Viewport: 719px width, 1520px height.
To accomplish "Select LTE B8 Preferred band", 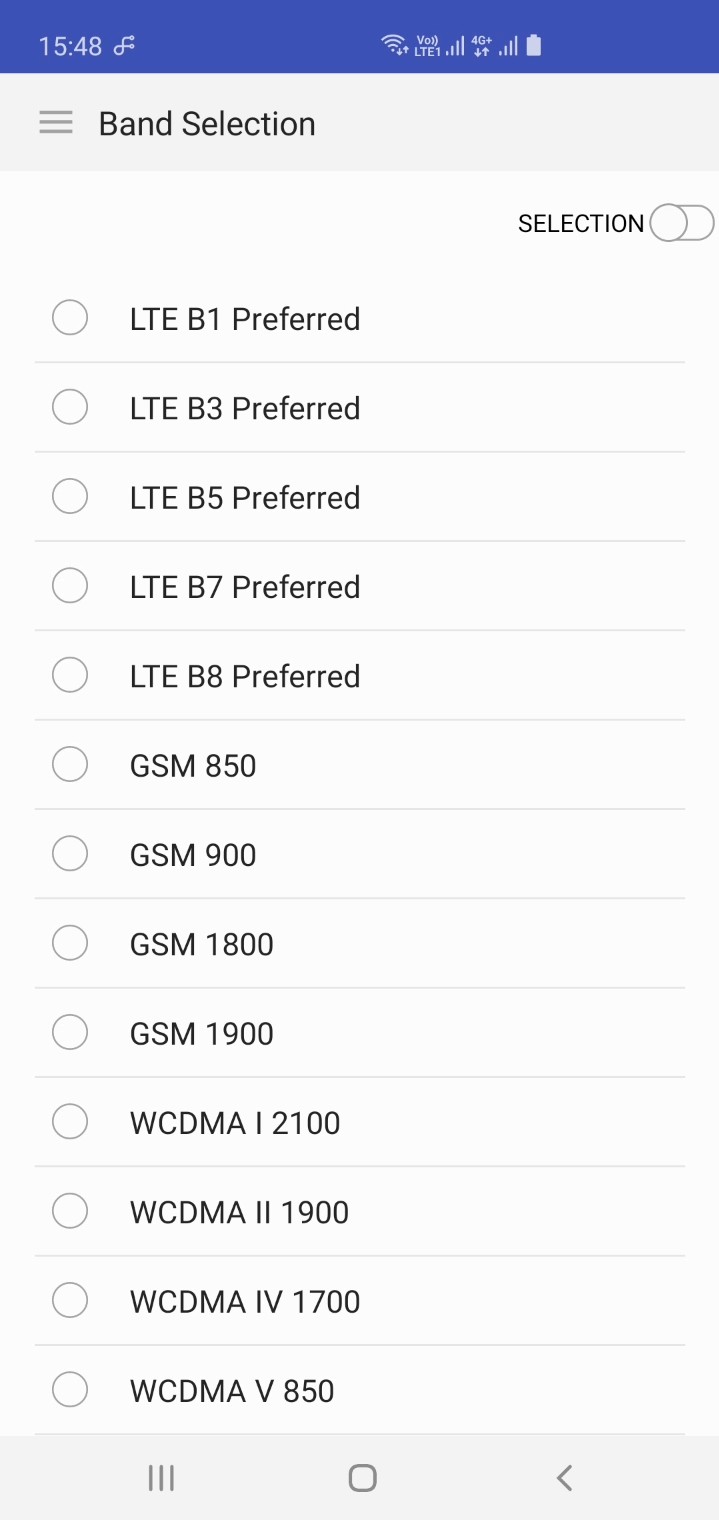I will point(70,675).
